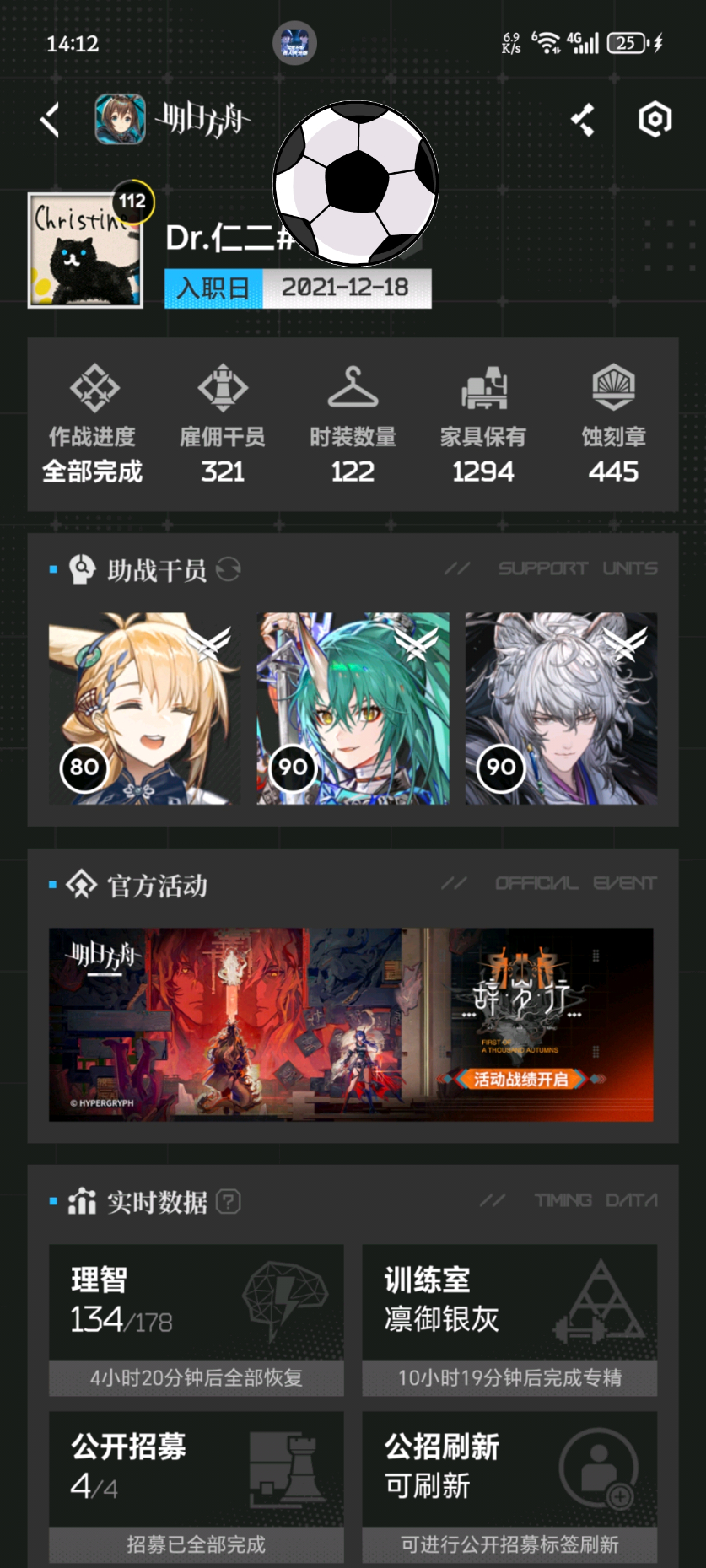Viewport: 706px width, 1568px height.
Task: Go back using the top-left arrow
Action: (51, 120)
